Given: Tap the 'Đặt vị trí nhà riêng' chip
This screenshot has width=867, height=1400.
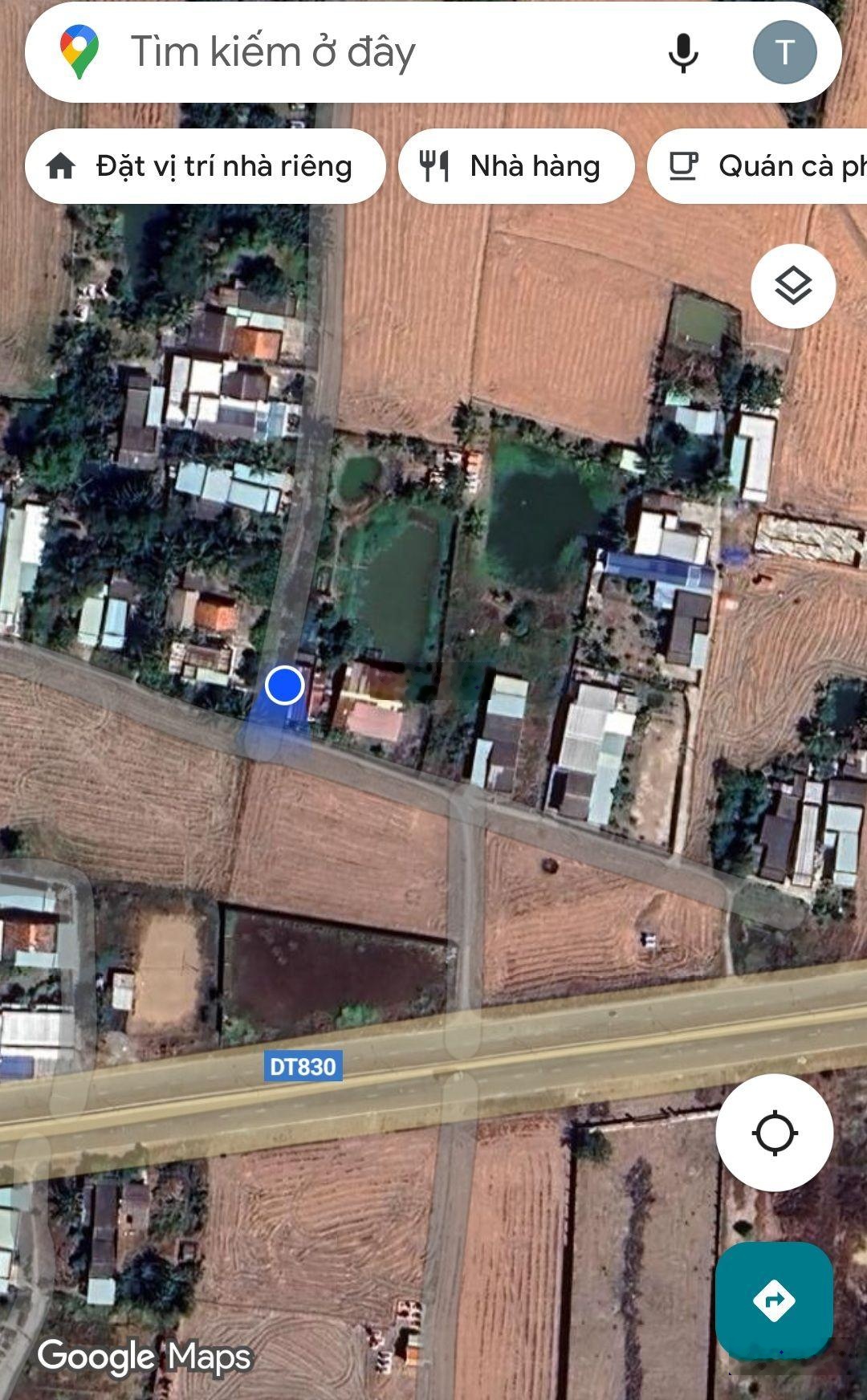Looking at the screenshot, I should click(206, 167).
